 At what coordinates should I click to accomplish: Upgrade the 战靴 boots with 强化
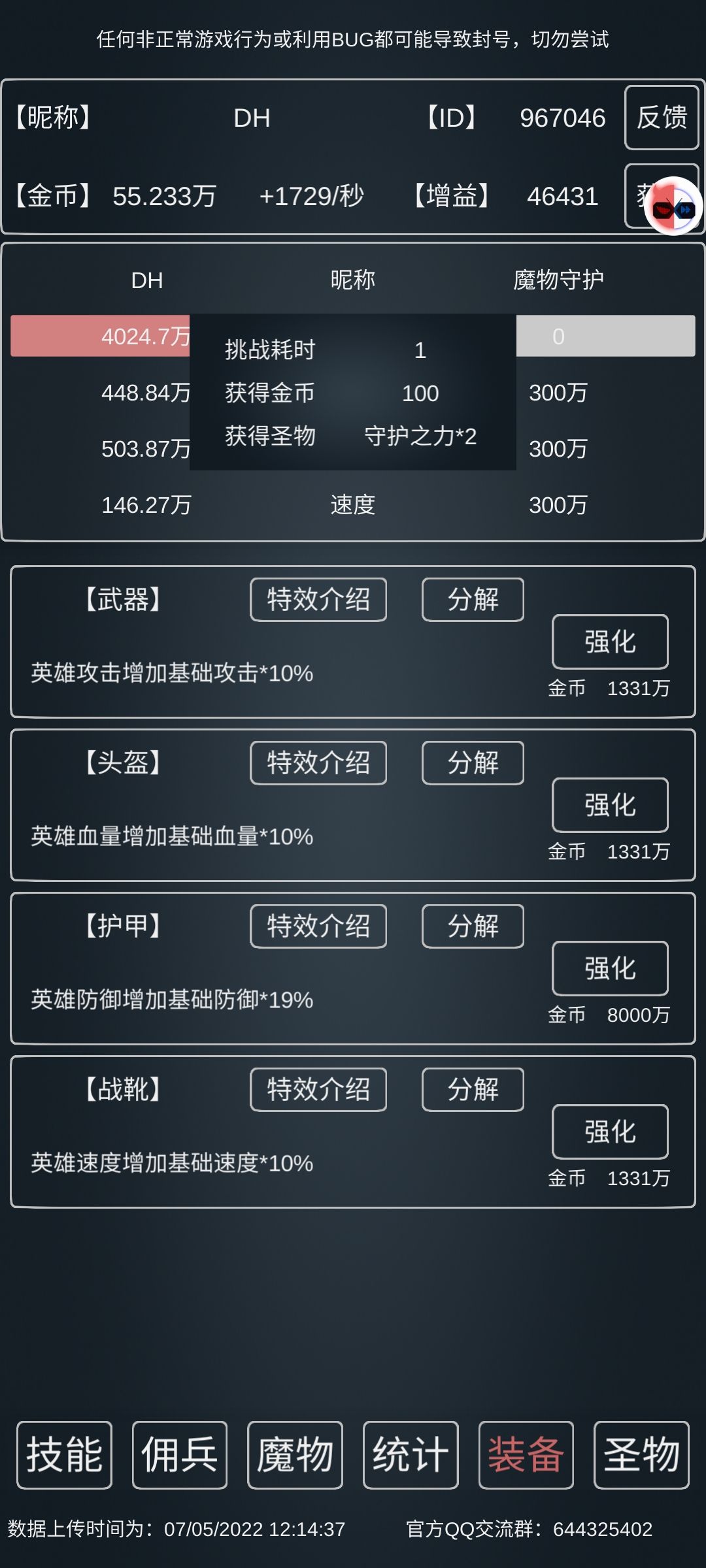(609, 1132)
